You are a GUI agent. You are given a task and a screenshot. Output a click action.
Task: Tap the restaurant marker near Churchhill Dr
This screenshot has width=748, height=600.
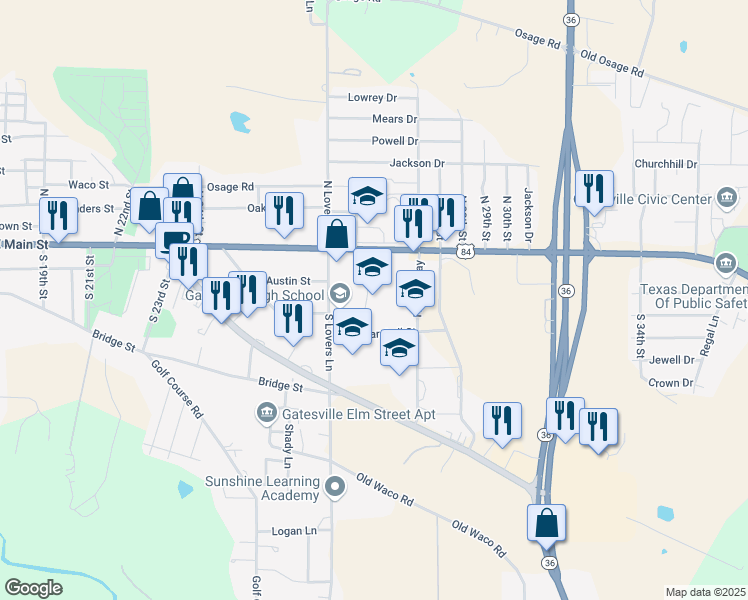tap(594, 191)
